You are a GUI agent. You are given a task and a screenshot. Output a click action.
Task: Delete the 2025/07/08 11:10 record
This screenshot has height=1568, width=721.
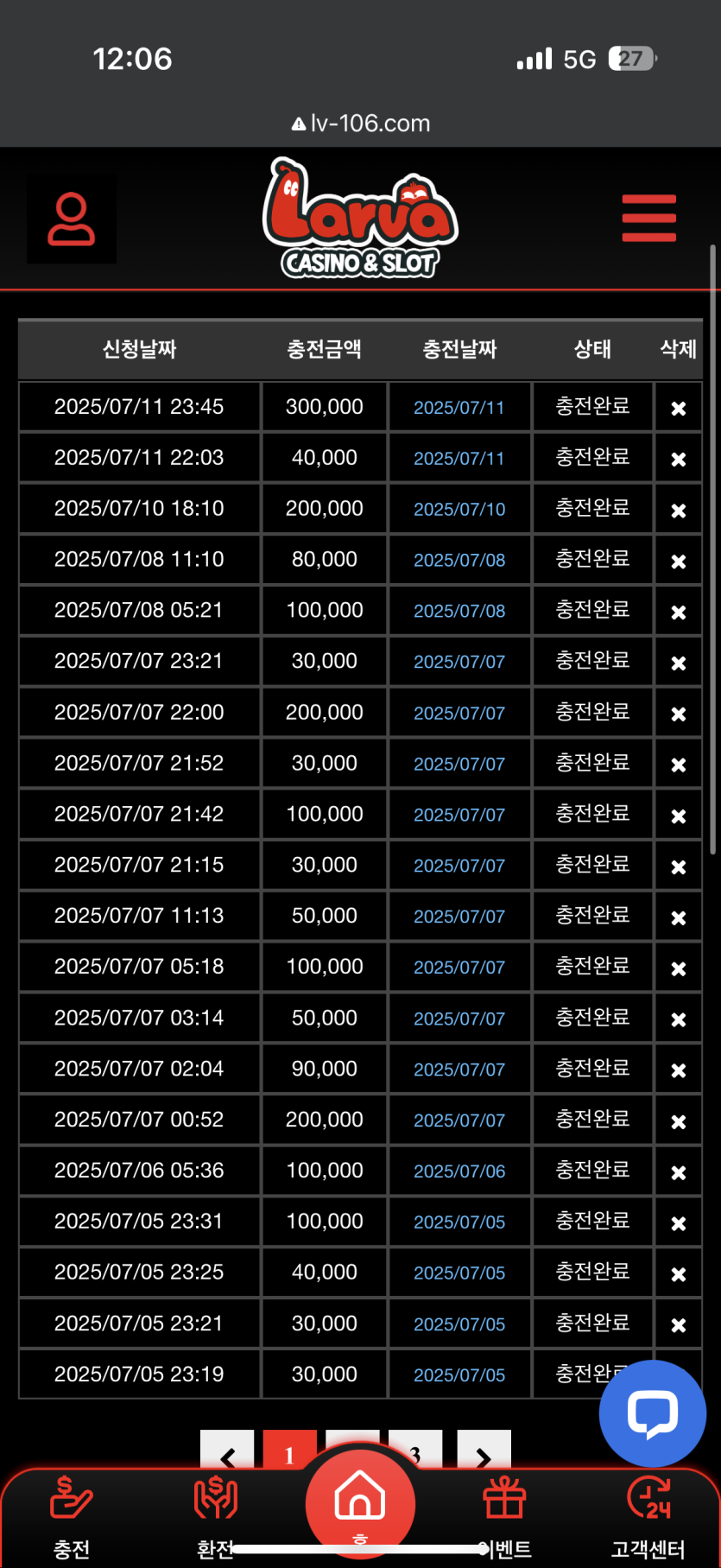coord(679,561)
